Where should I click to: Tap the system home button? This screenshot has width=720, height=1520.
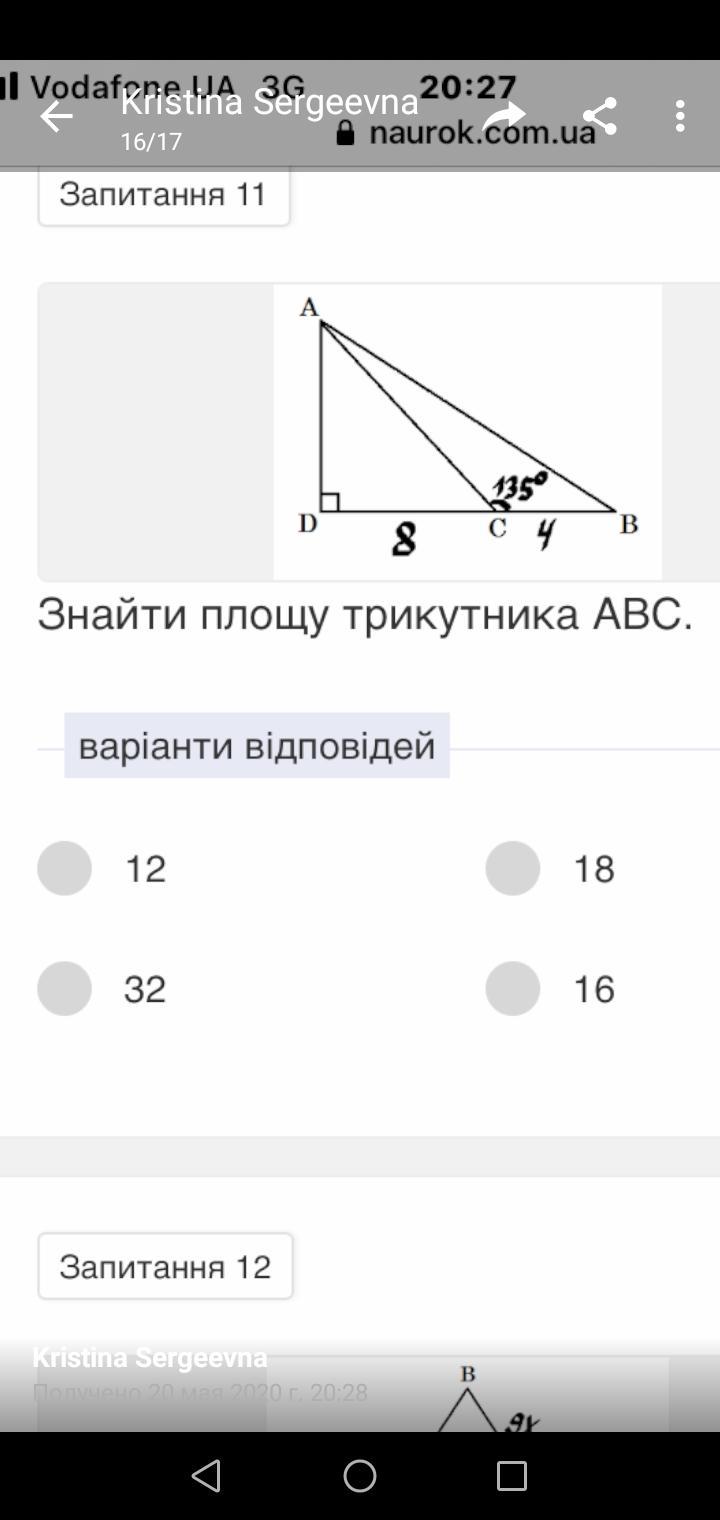tap(360, 1475)
